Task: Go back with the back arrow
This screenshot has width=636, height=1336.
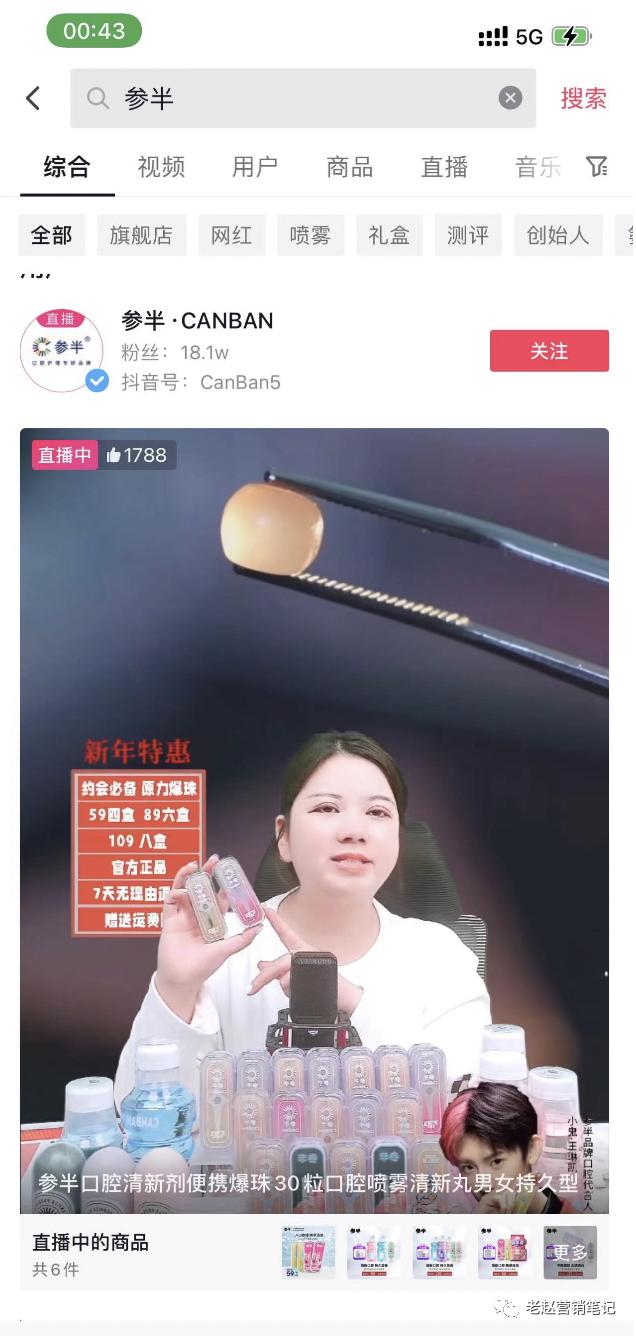Action: 33,98
